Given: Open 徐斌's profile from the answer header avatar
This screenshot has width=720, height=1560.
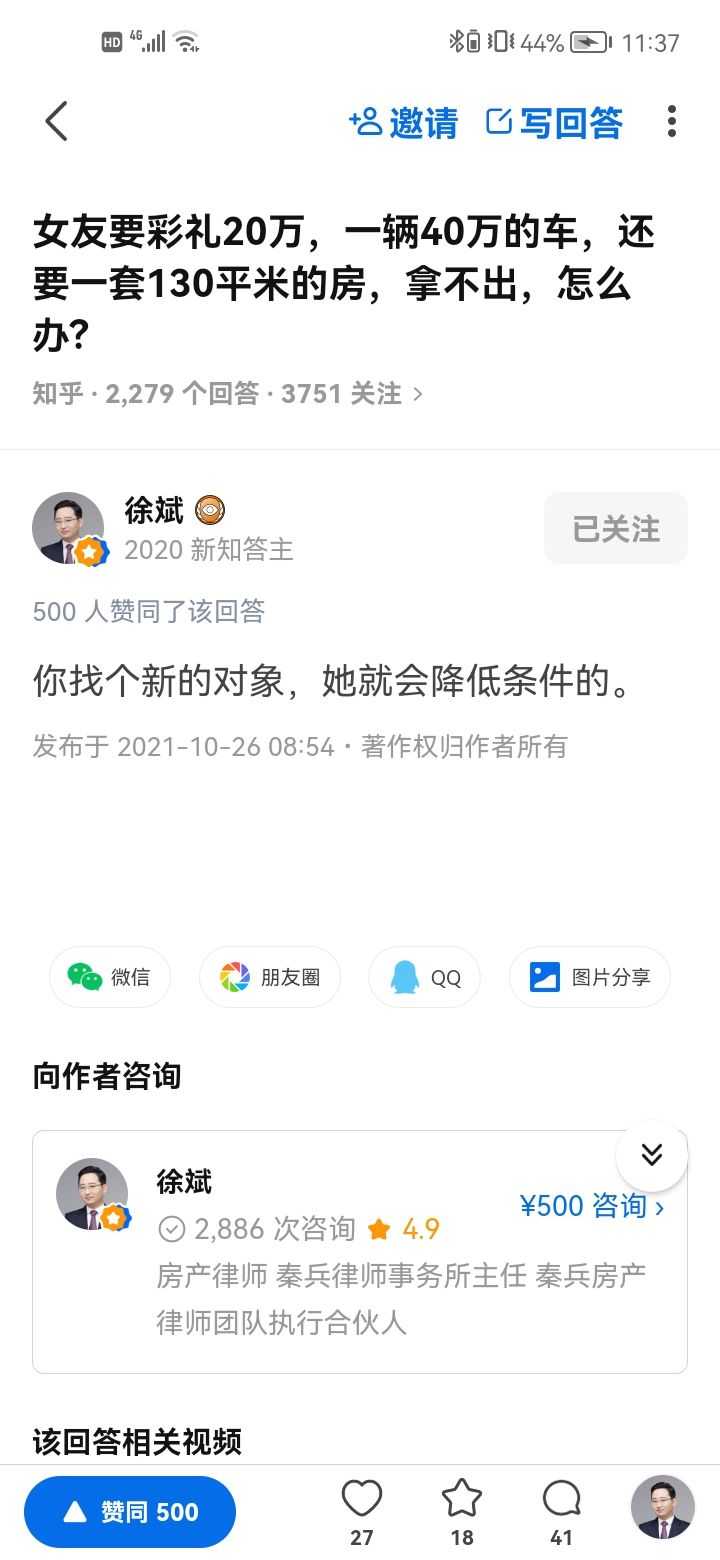Looking at the screenshot, I should pos(68,528).
